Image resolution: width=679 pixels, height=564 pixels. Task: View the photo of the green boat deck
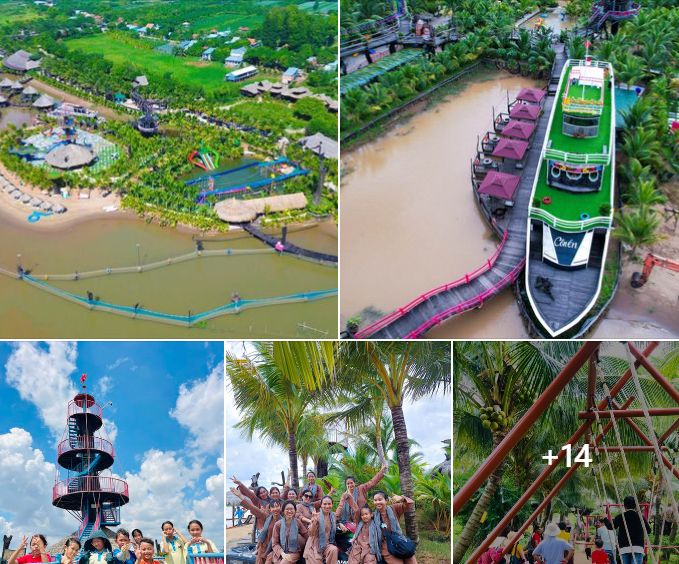click(x=509, y=168)
